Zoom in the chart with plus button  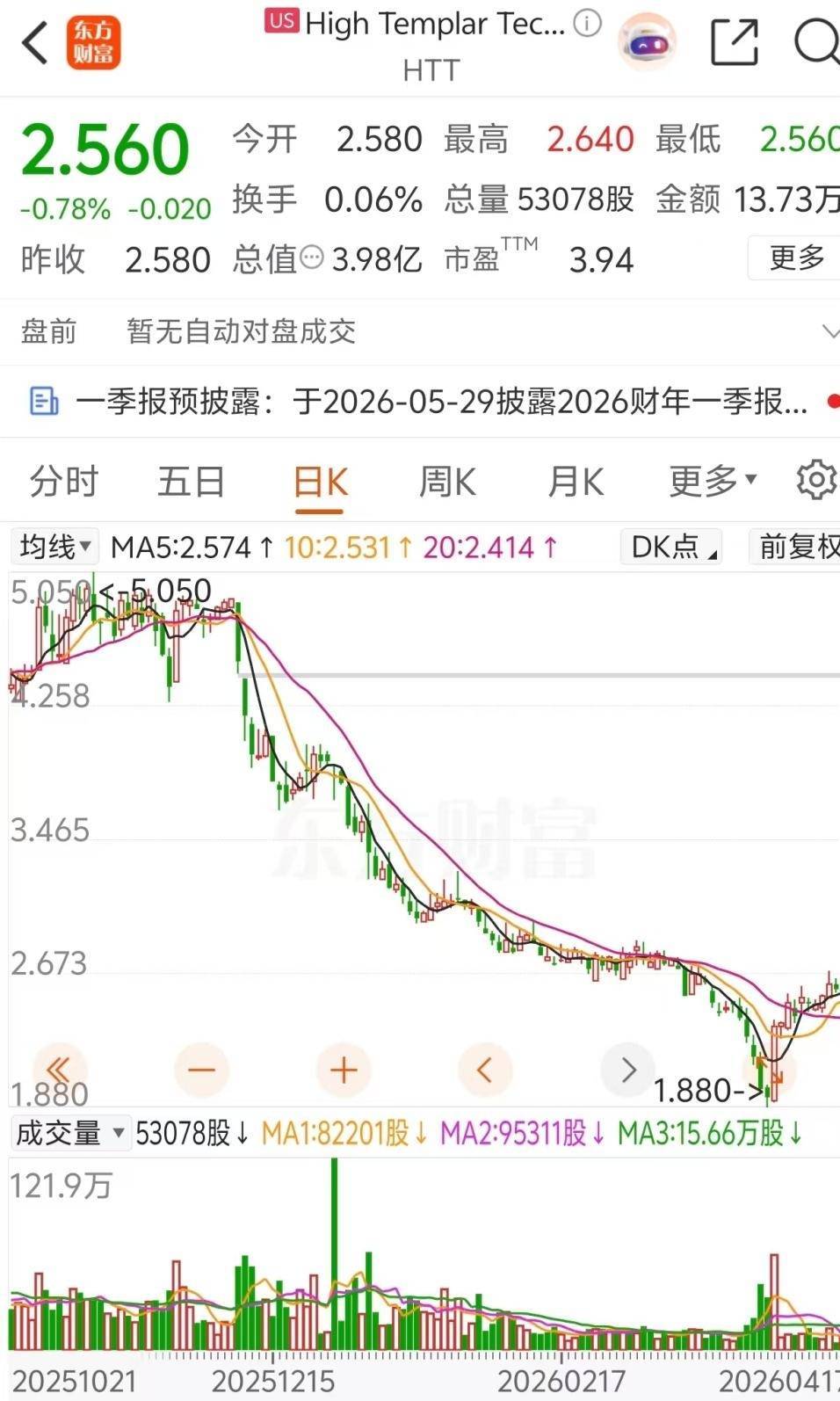(344, 1070)
